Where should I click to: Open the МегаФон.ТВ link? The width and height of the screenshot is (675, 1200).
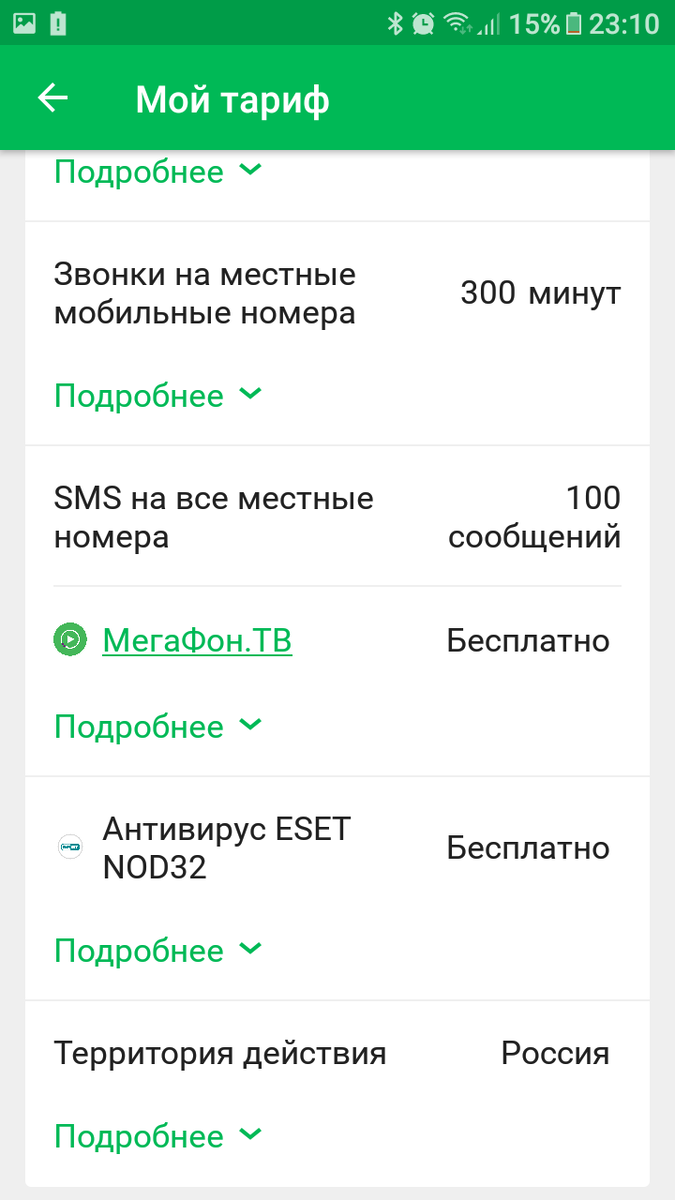(x=197, y=640)
